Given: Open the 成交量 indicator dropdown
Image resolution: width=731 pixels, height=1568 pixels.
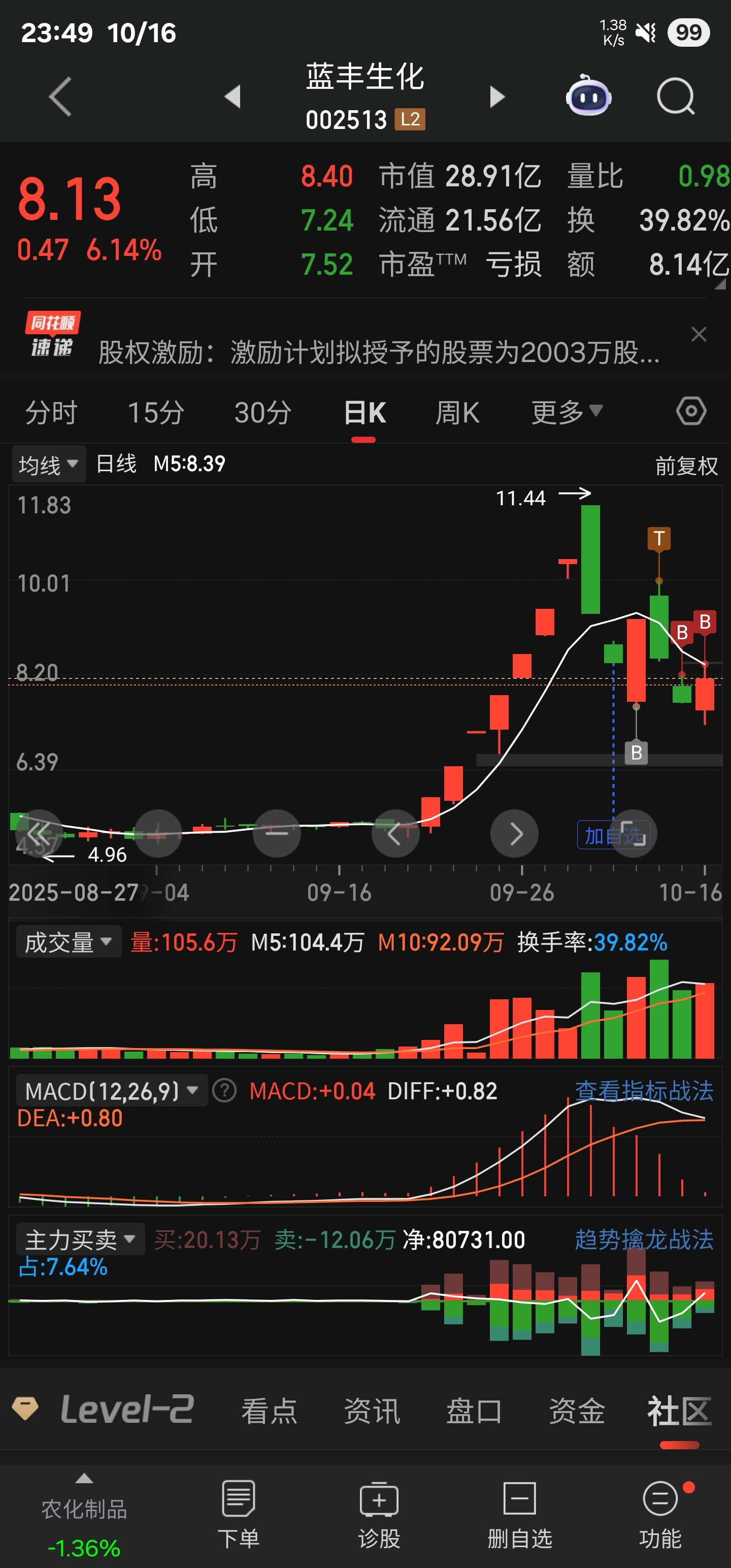Looking at the screenshot, I should tap(68, 942).
